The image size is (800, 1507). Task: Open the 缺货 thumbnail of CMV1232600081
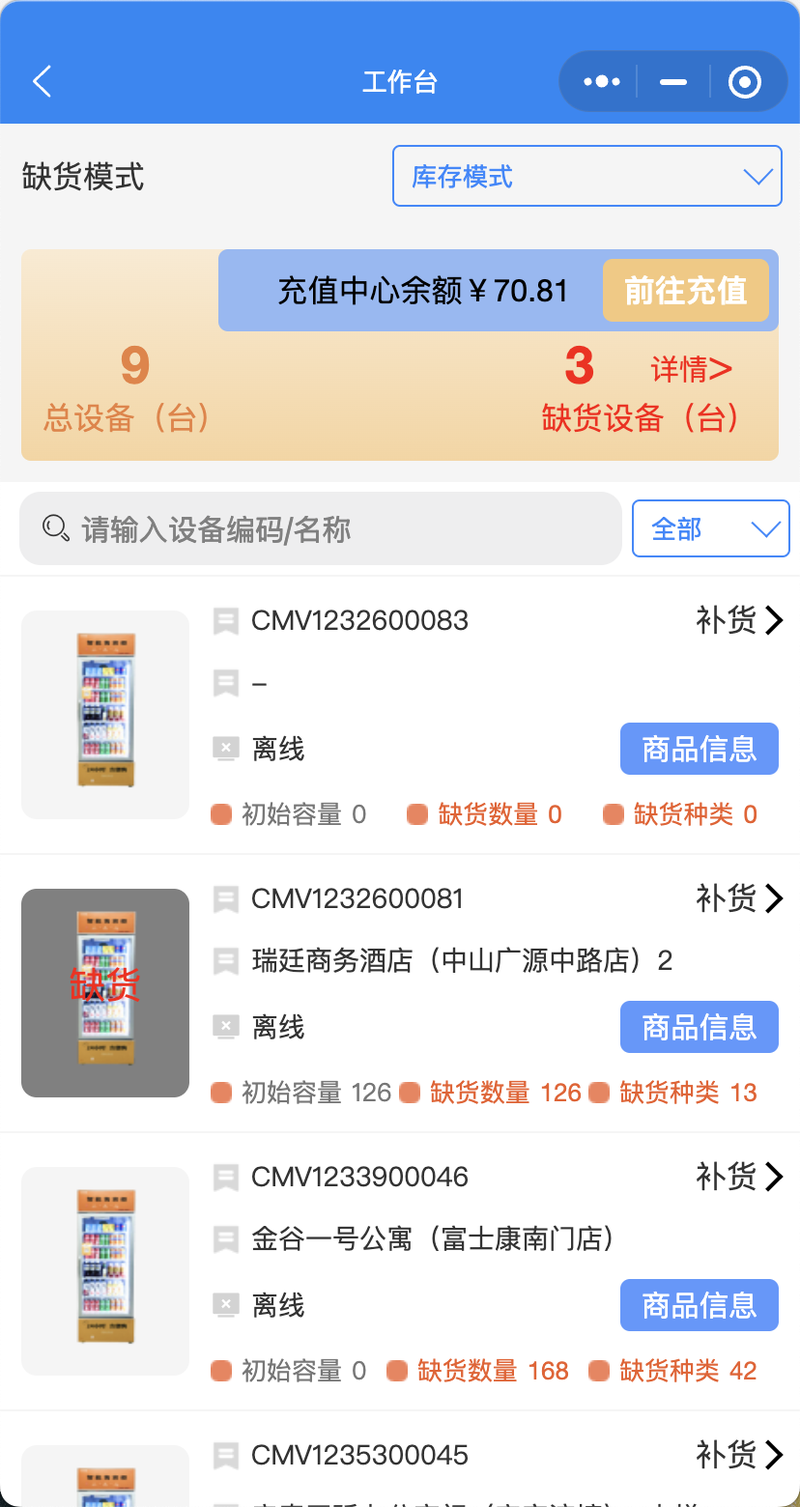pos(105,993)
